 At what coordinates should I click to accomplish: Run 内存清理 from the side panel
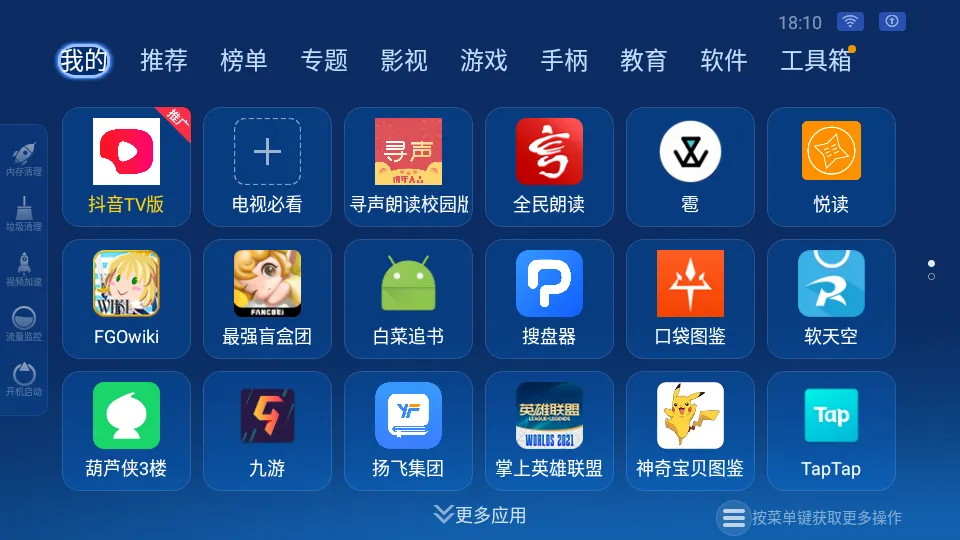(x=24, y=158)
